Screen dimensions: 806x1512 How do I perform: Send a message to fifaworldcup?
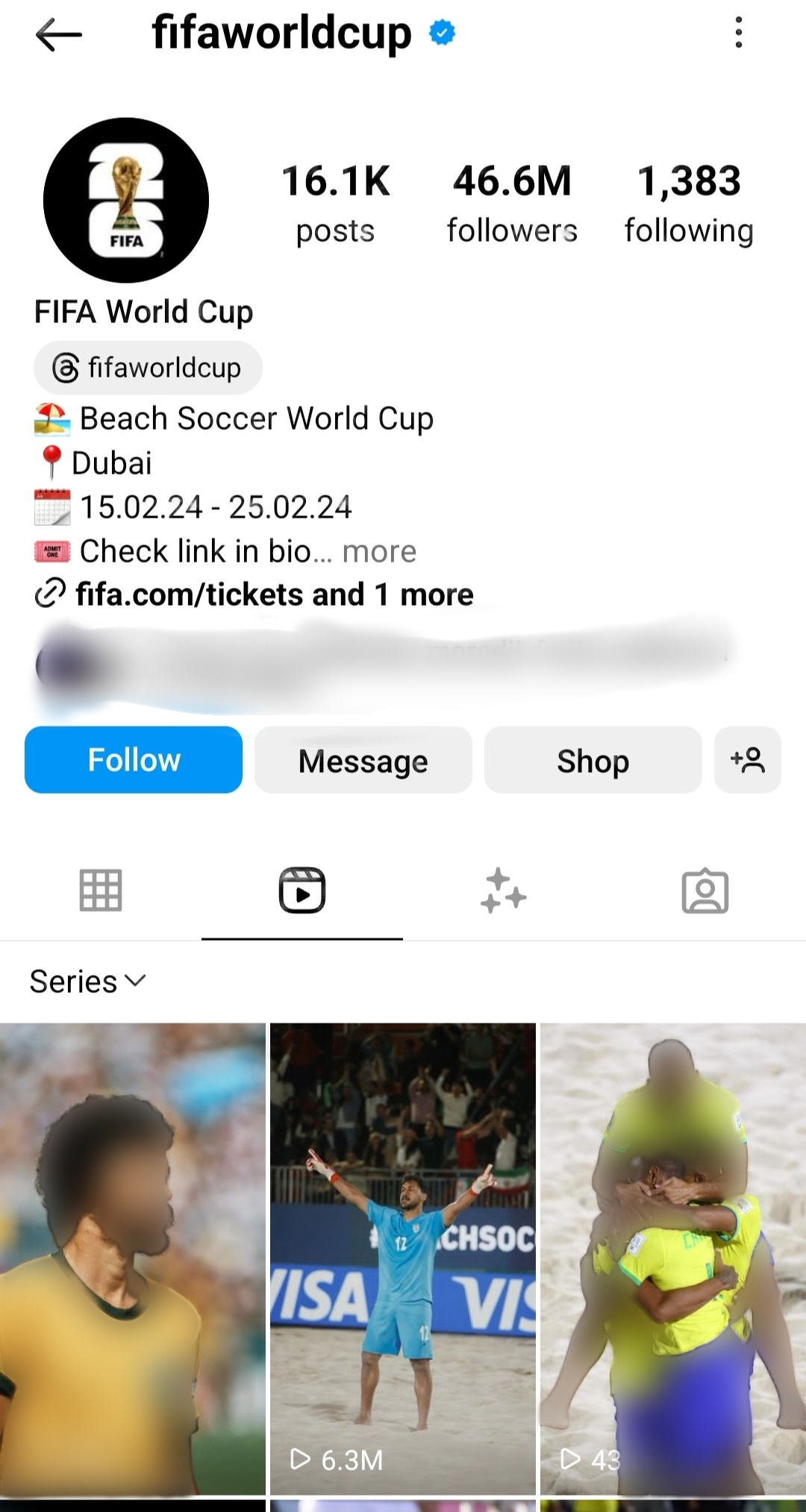point(363,760)
